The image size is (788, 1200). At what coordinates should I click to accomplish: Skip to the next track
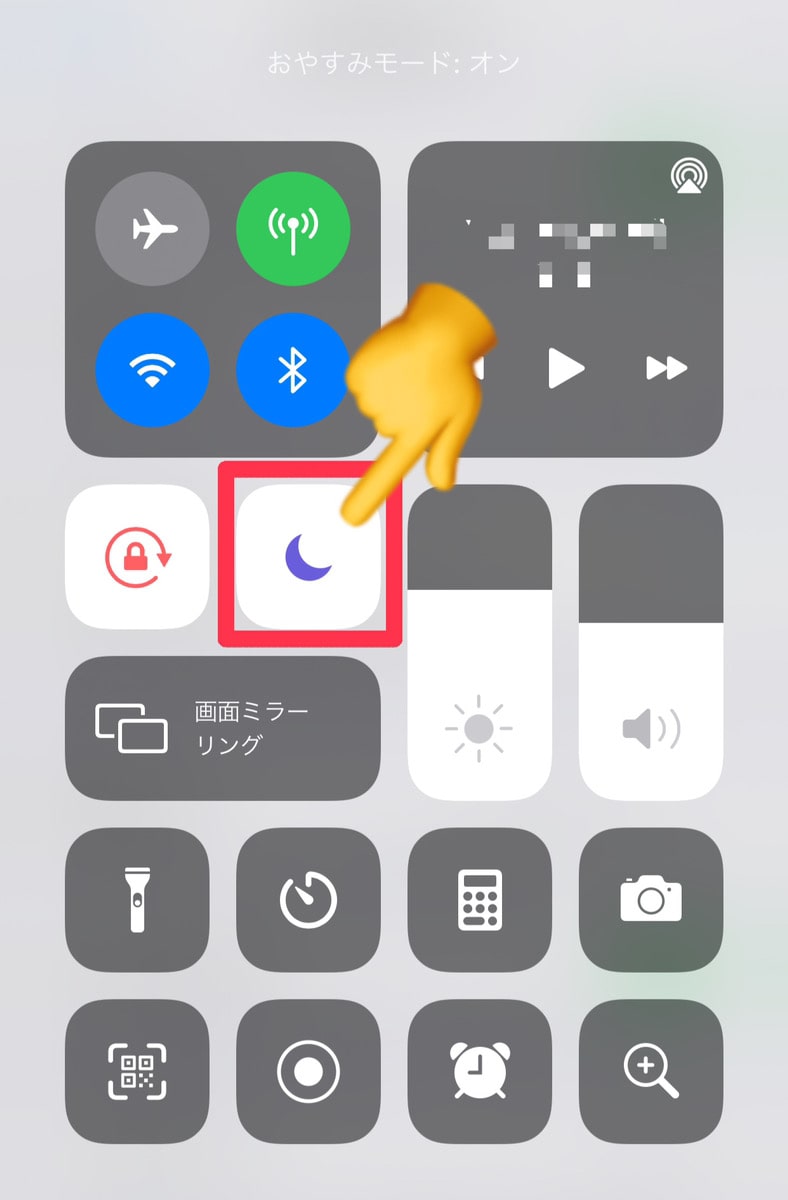[666, 369]
